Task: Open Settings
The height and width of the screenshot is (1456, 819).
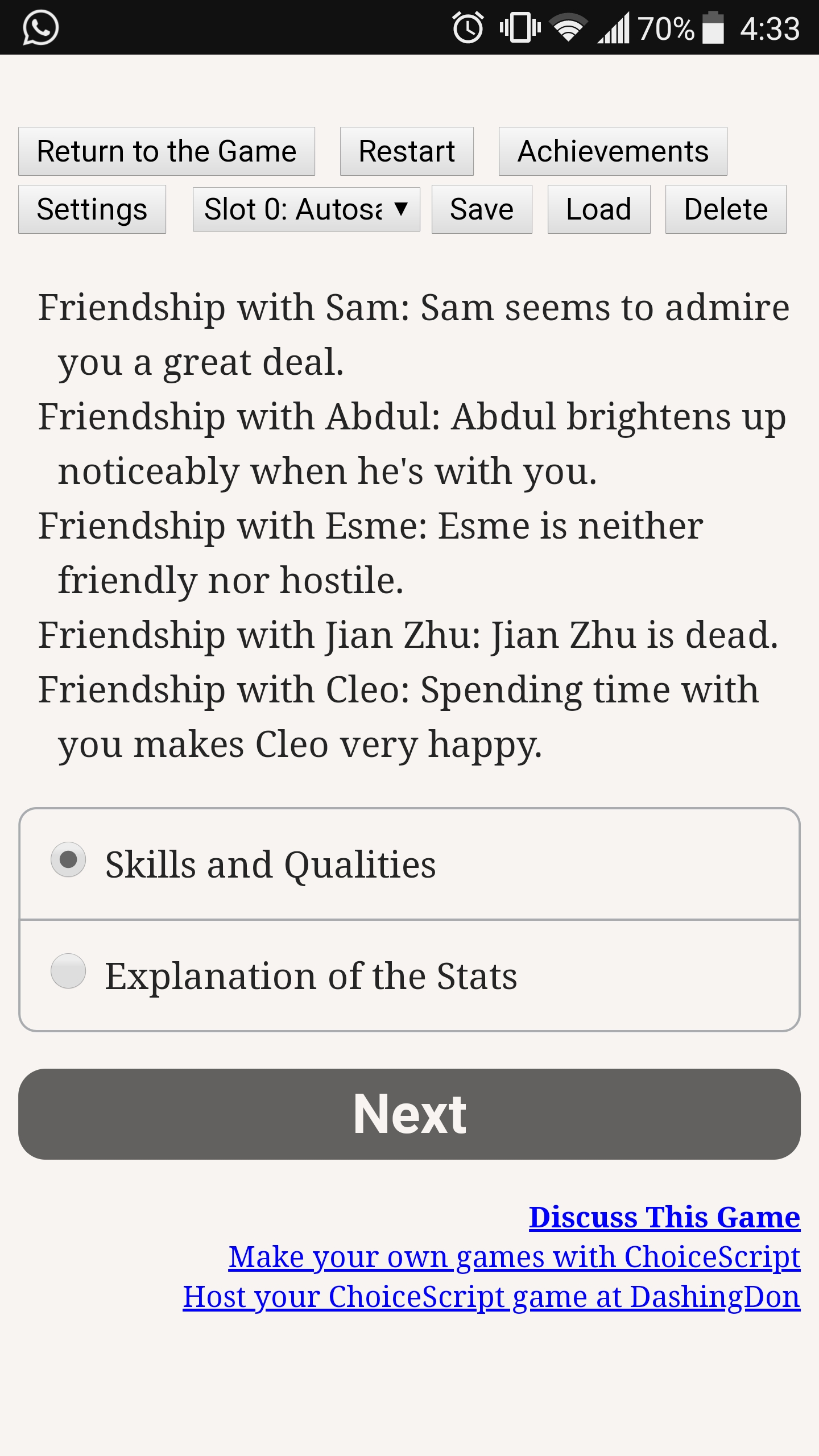Action: point(92,209)
